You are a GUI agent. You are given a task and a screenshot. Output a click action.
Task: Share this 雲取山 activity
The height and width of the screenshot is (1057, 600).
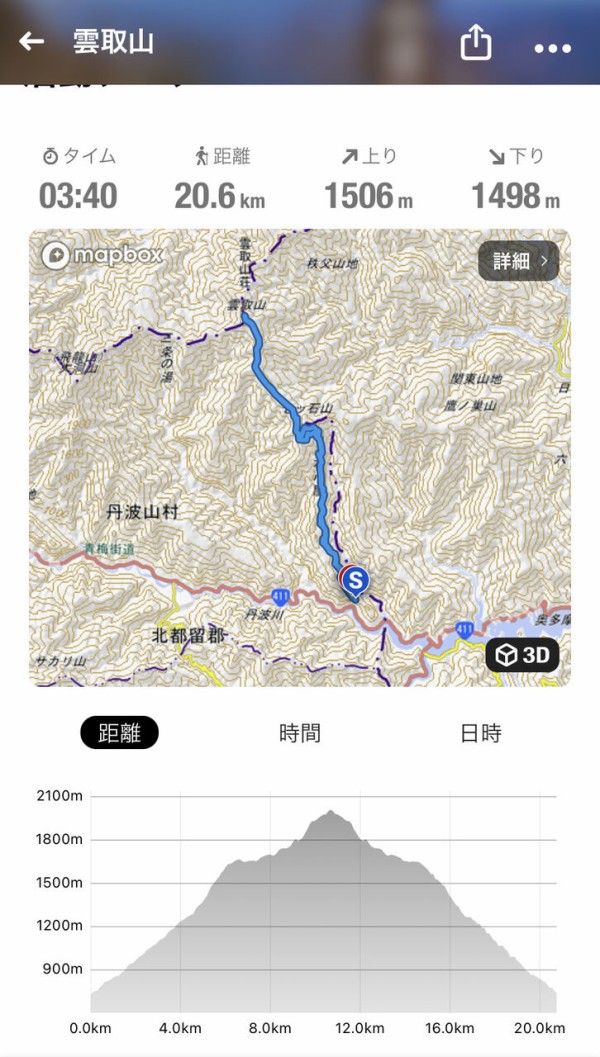[476, 43]
